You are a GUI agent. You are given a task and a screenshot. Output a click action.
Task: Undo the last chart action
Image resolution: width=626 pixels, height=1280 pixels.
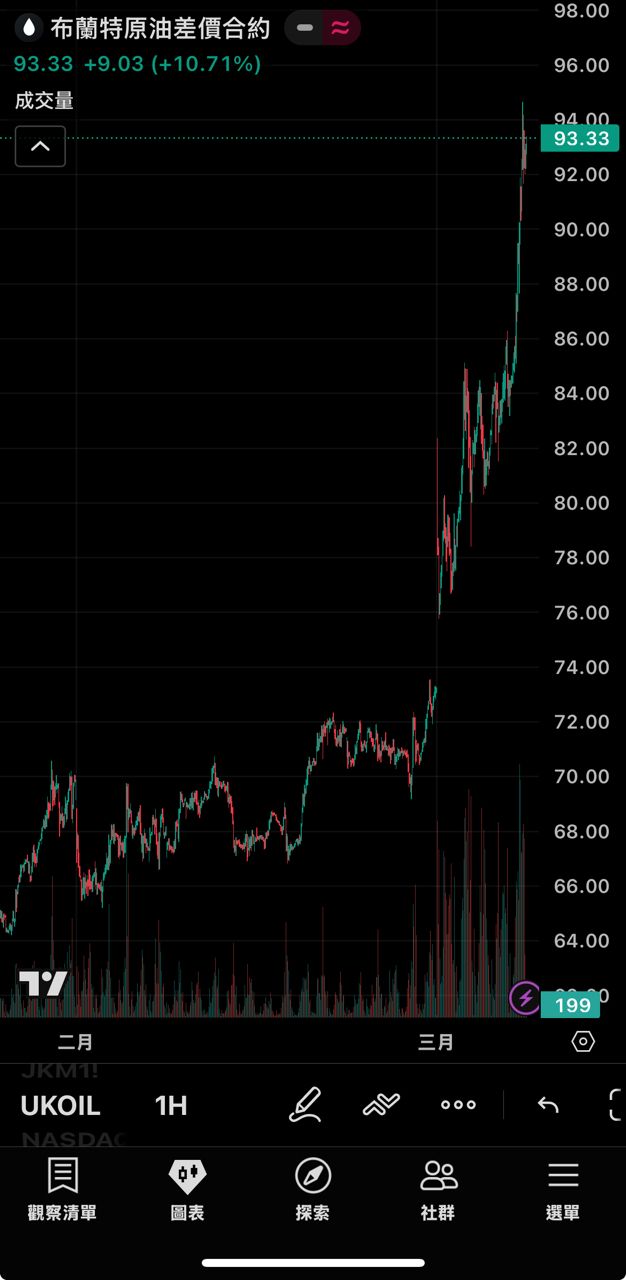pos(548,1104)
